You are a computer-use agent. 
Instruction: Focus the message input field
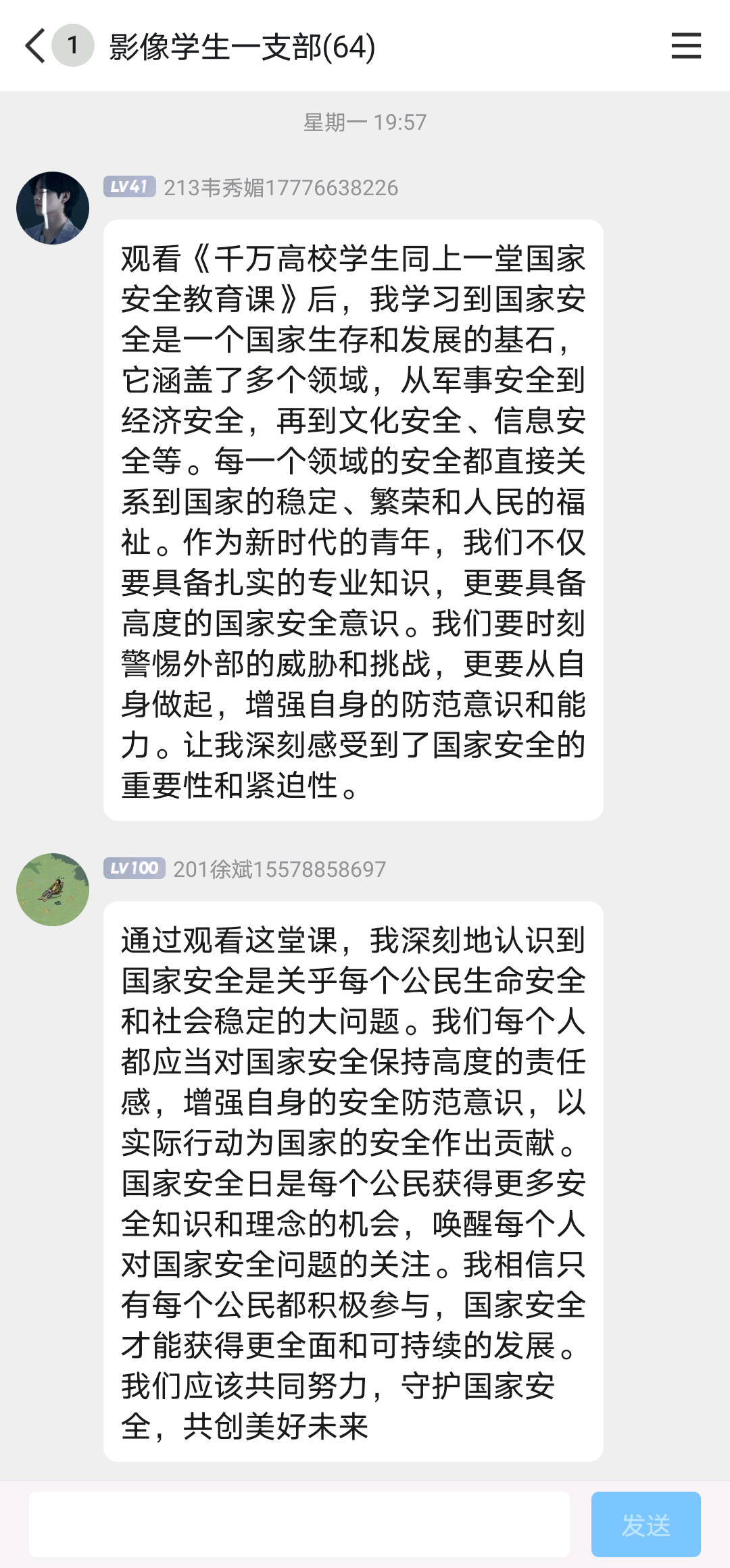tap(299, 1524)
